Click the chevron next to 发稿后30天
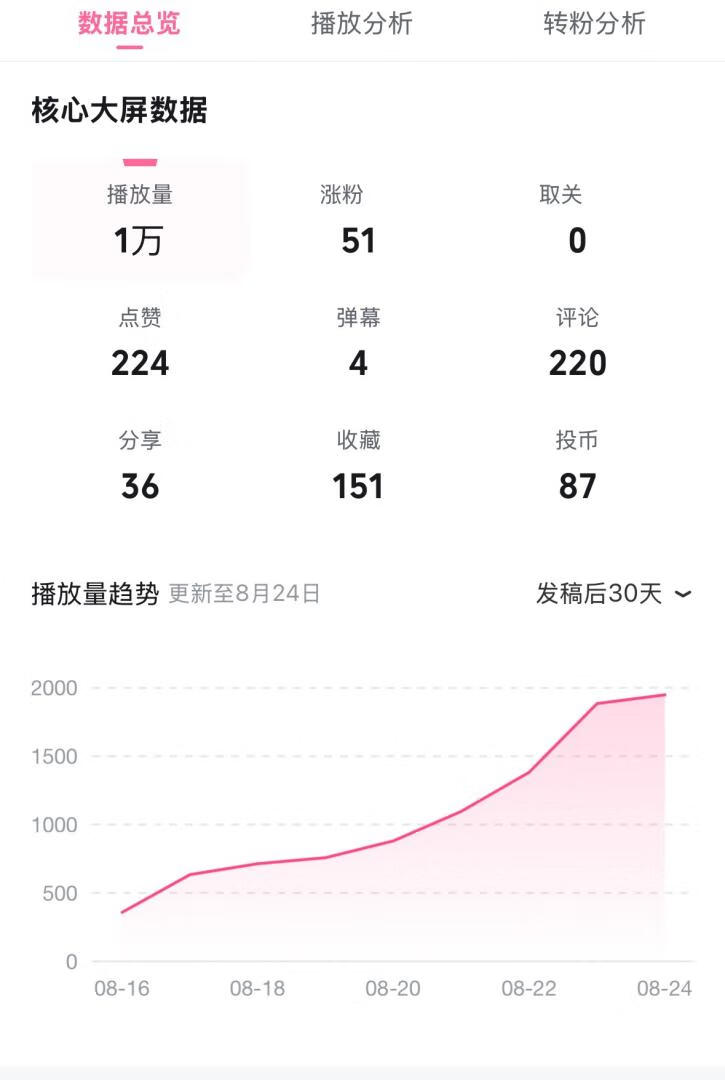Viewport: 725px width, 1080px height. 681,593
